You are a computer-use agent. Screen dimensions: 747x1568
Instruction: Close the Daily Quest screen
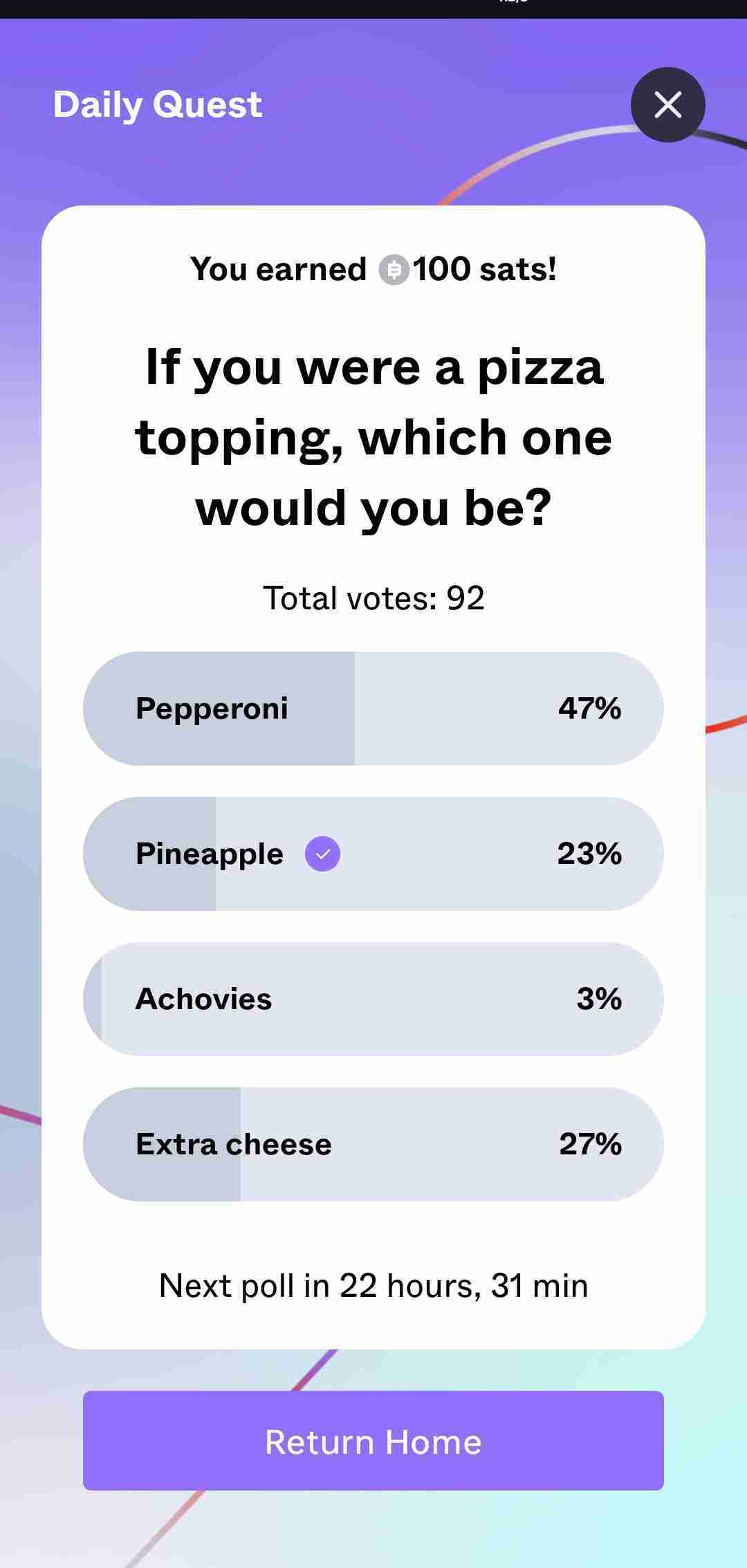tap(667, 105)
